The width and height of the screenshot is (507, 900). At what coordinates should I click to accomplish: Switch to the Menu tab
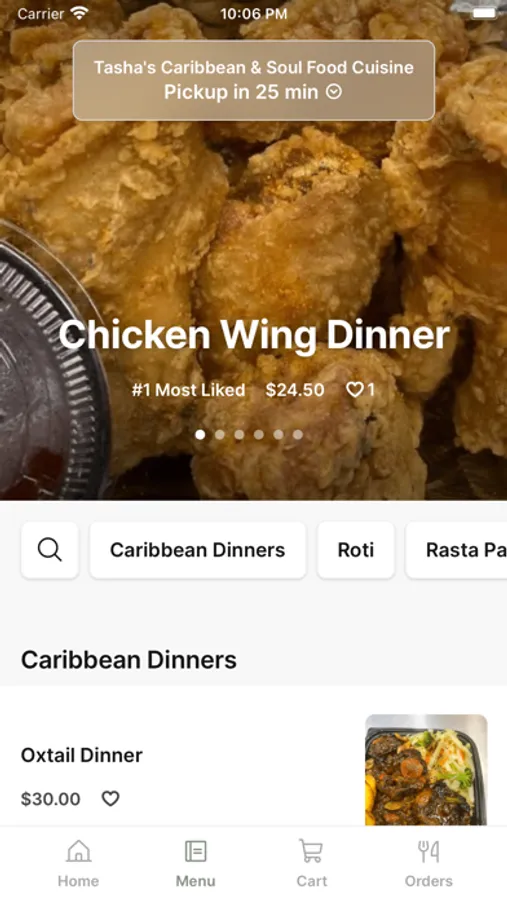tap(195, 863)
